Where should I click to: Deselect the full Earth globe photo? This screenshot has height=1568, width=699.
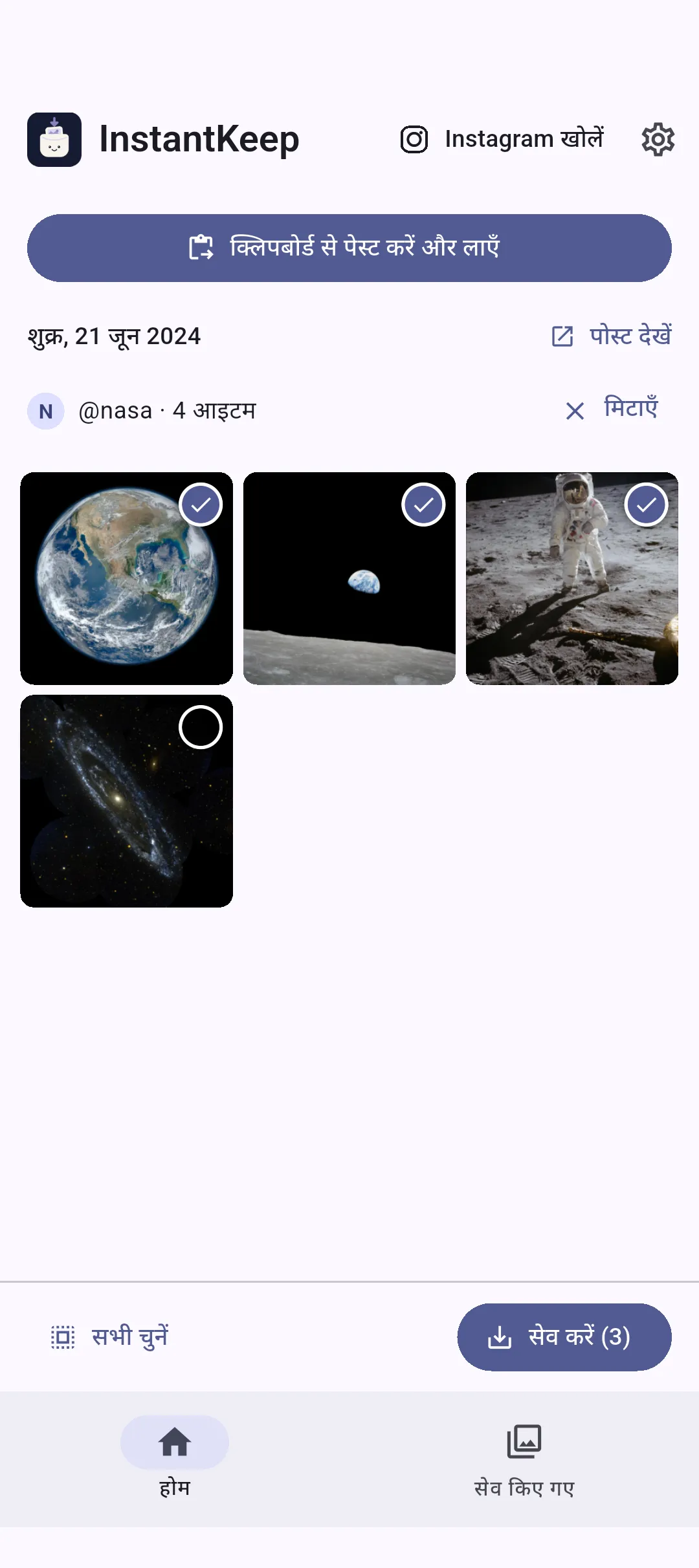click(201, 505)
